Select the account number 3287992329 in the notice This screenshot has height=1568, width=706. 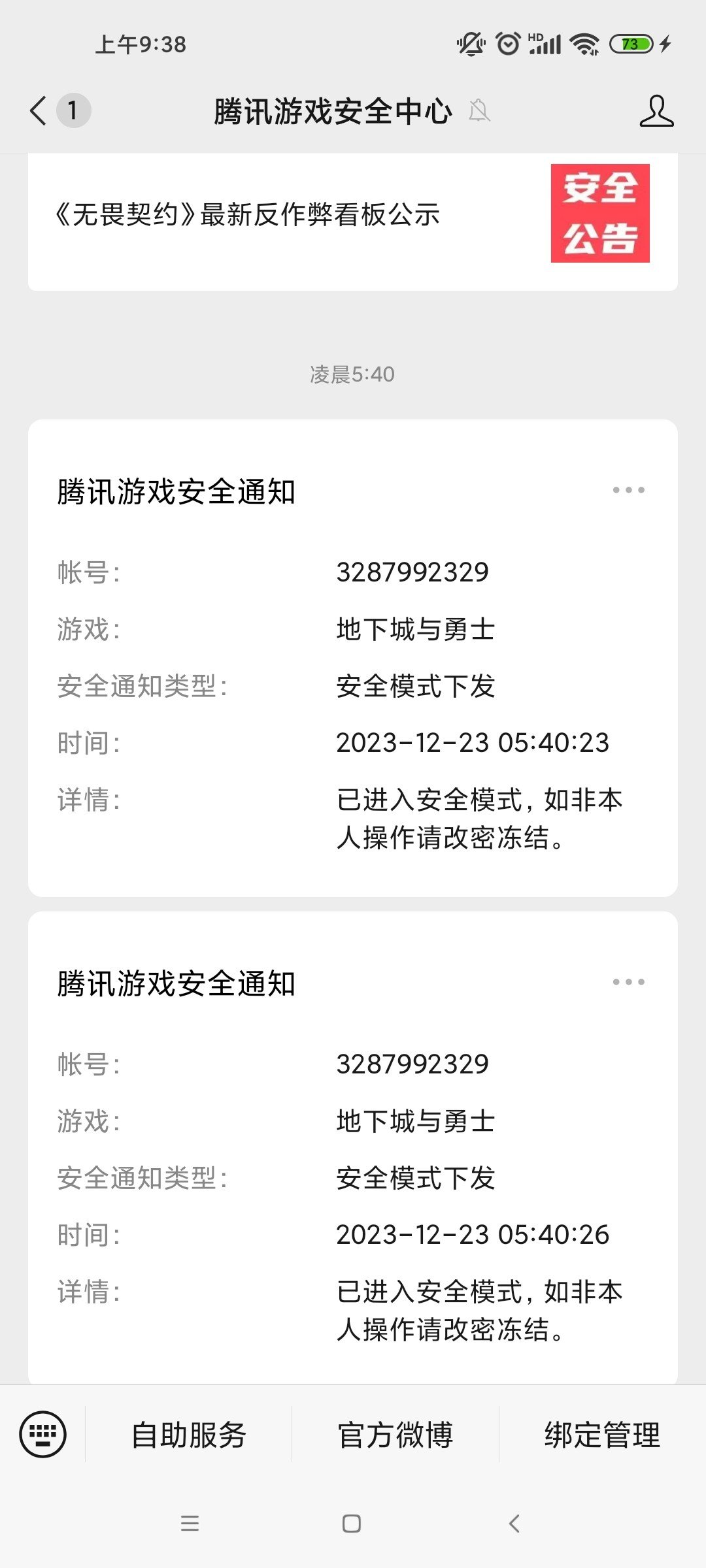[x=412, y=570]
